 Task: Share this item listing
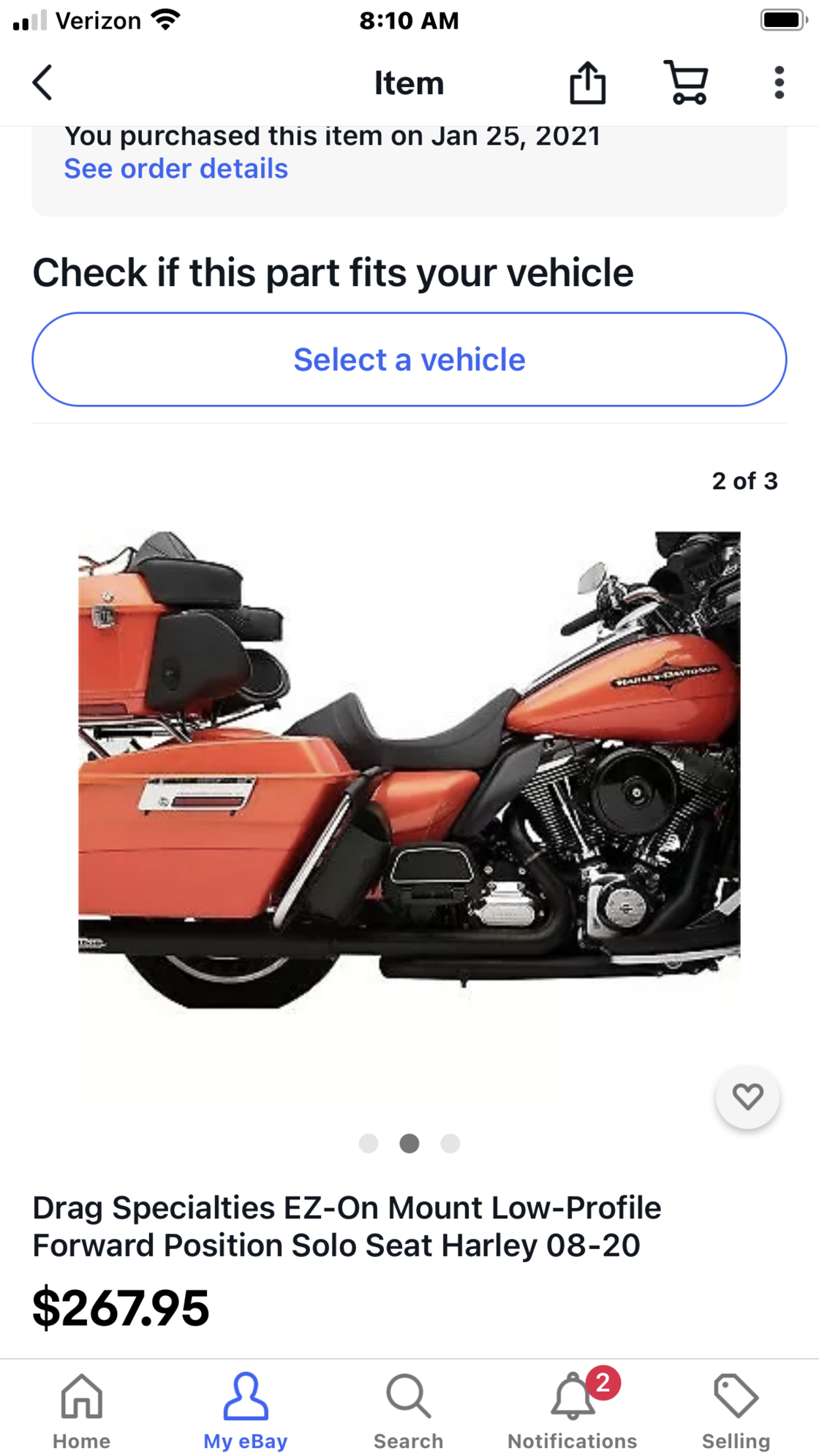[x=588, y=83]
